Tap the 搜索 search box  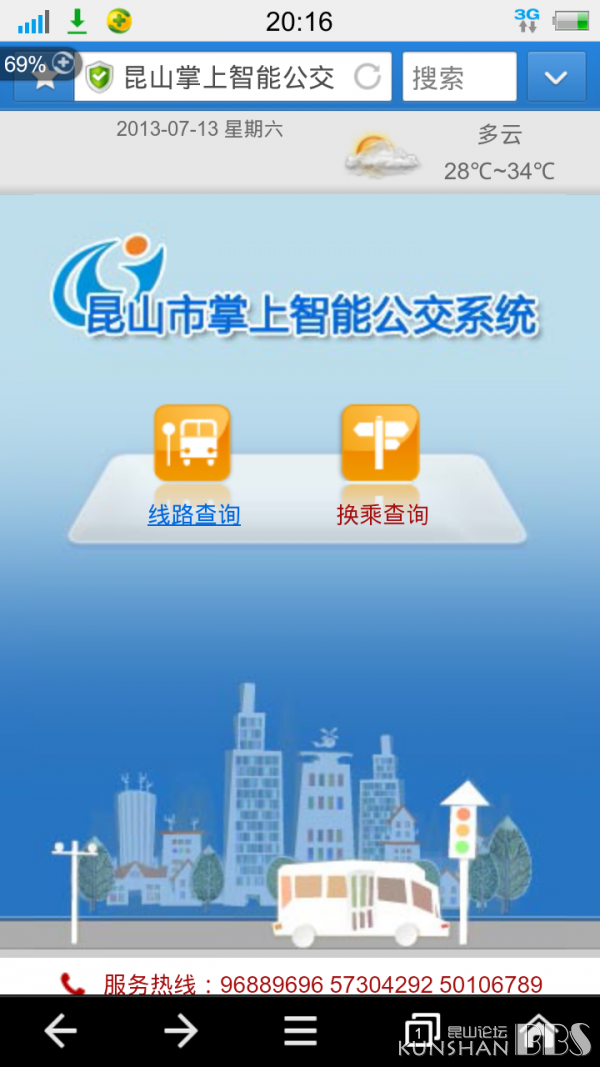pos(459,77)
